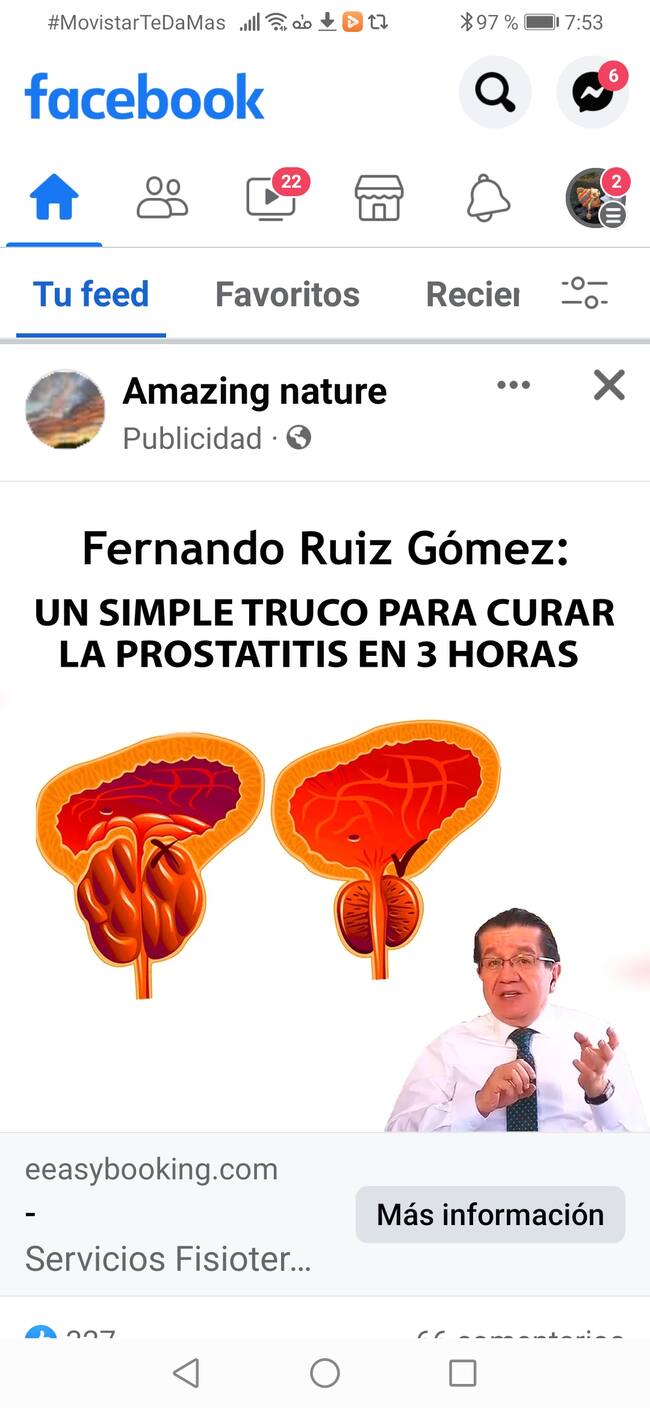
Task: Open the profile menu tab
Action: [595, 198]
